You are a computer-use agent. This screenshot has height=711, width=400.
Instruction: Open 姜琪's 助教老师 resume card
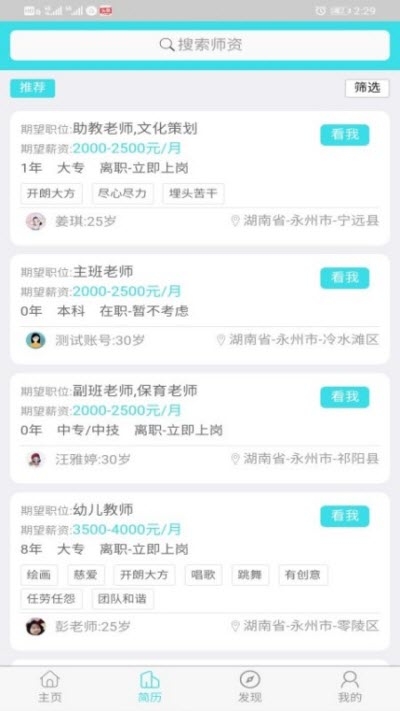tap(200, 178)
